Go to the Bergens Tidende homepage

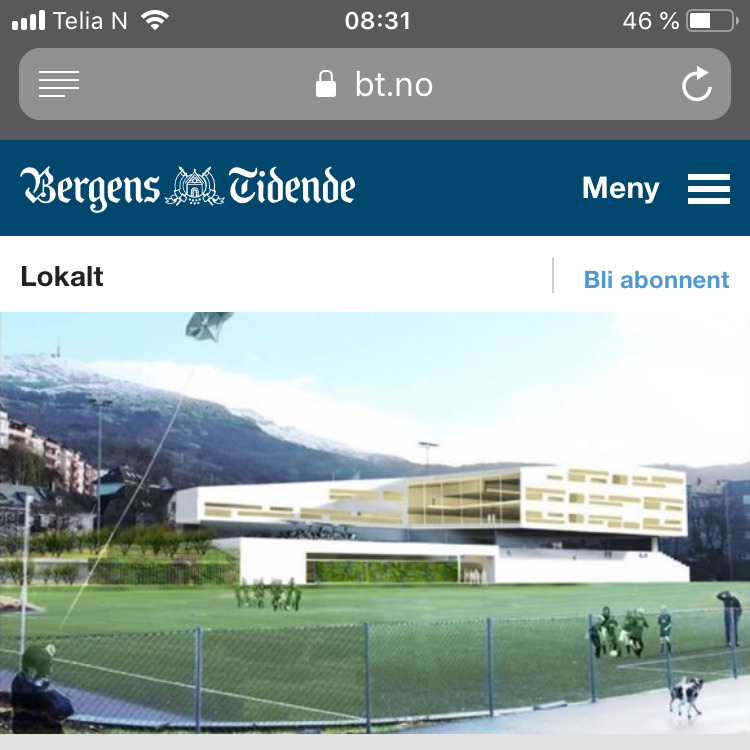pos(188,188)
